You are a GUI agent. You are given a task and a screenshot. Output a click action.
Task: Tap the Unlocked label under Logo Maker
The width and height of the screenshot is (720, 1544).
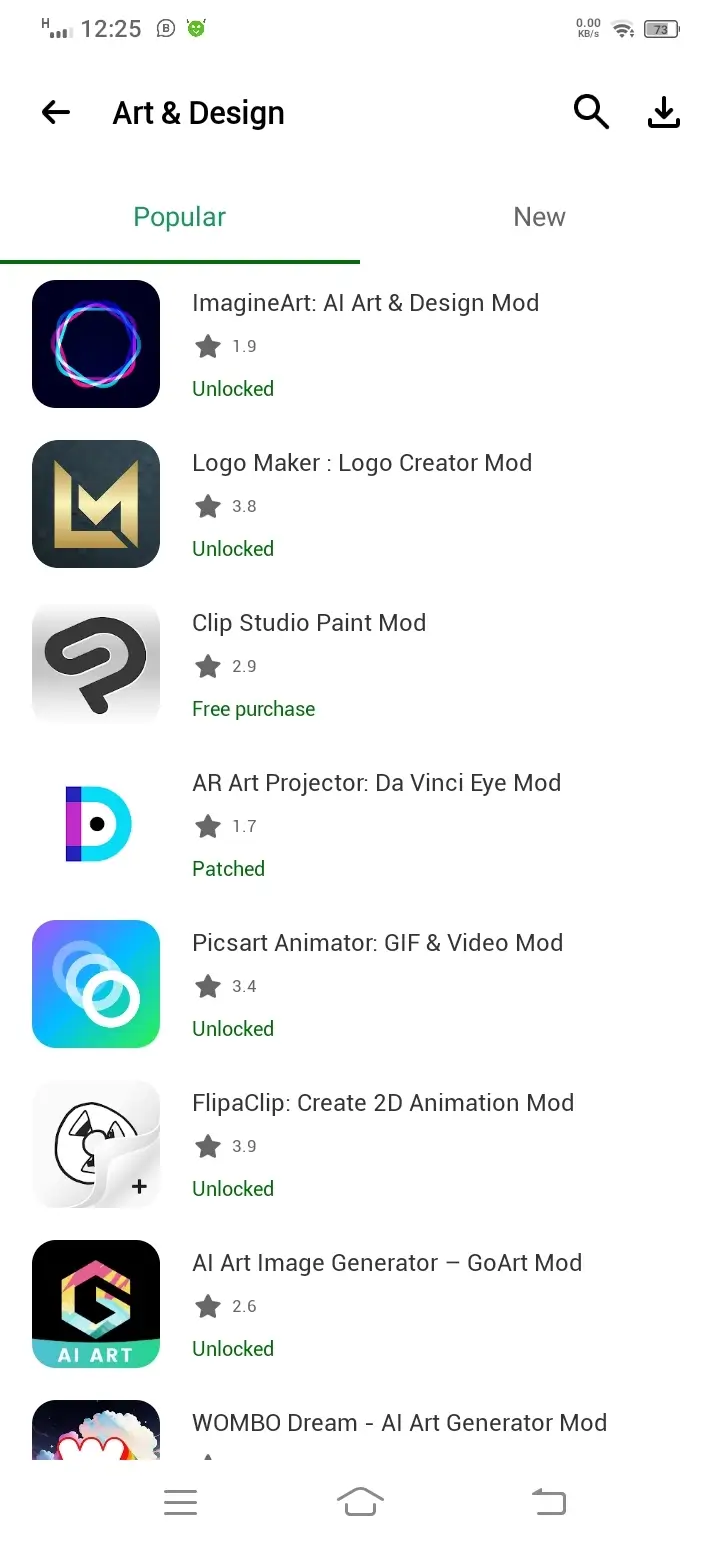pos(232,548)
